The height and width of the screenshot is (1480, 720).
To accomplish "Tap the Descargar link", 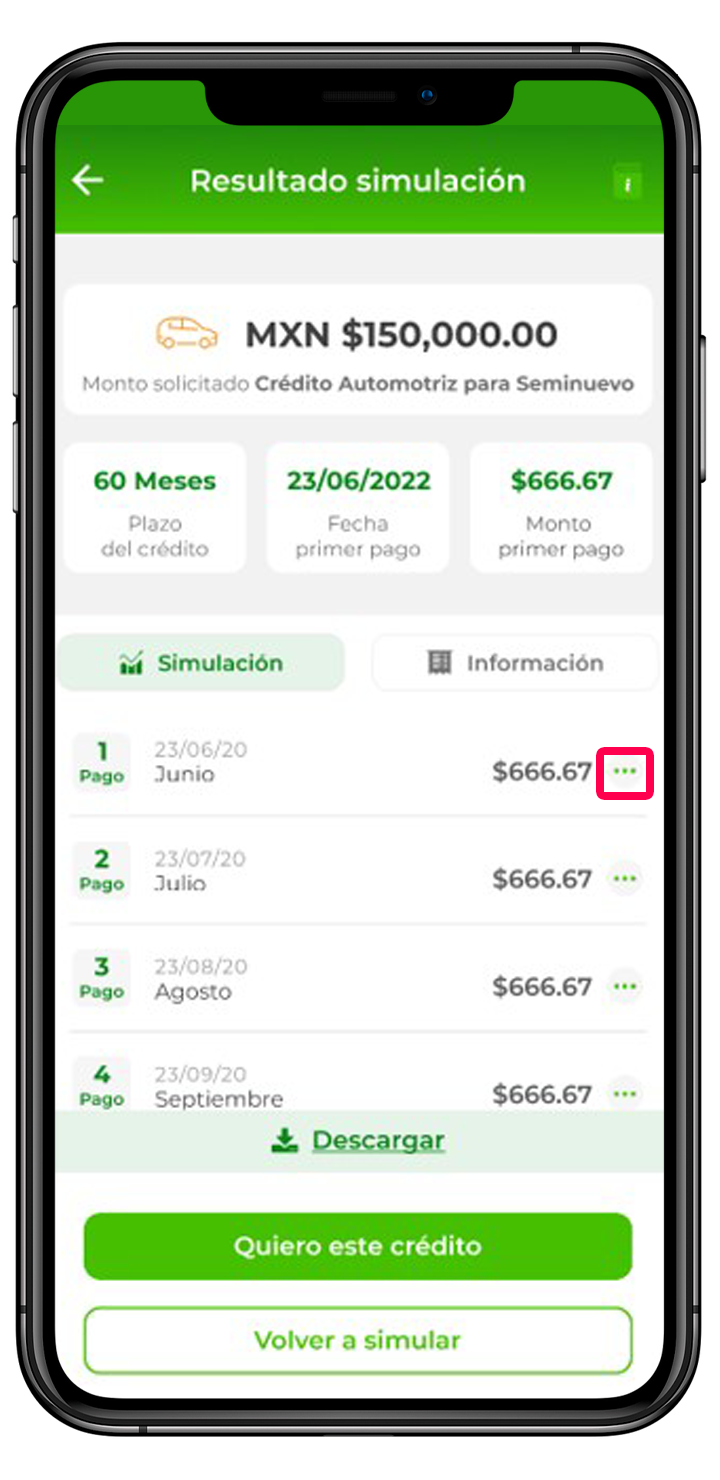I will pyautogui.click(x=359, y=1141).
